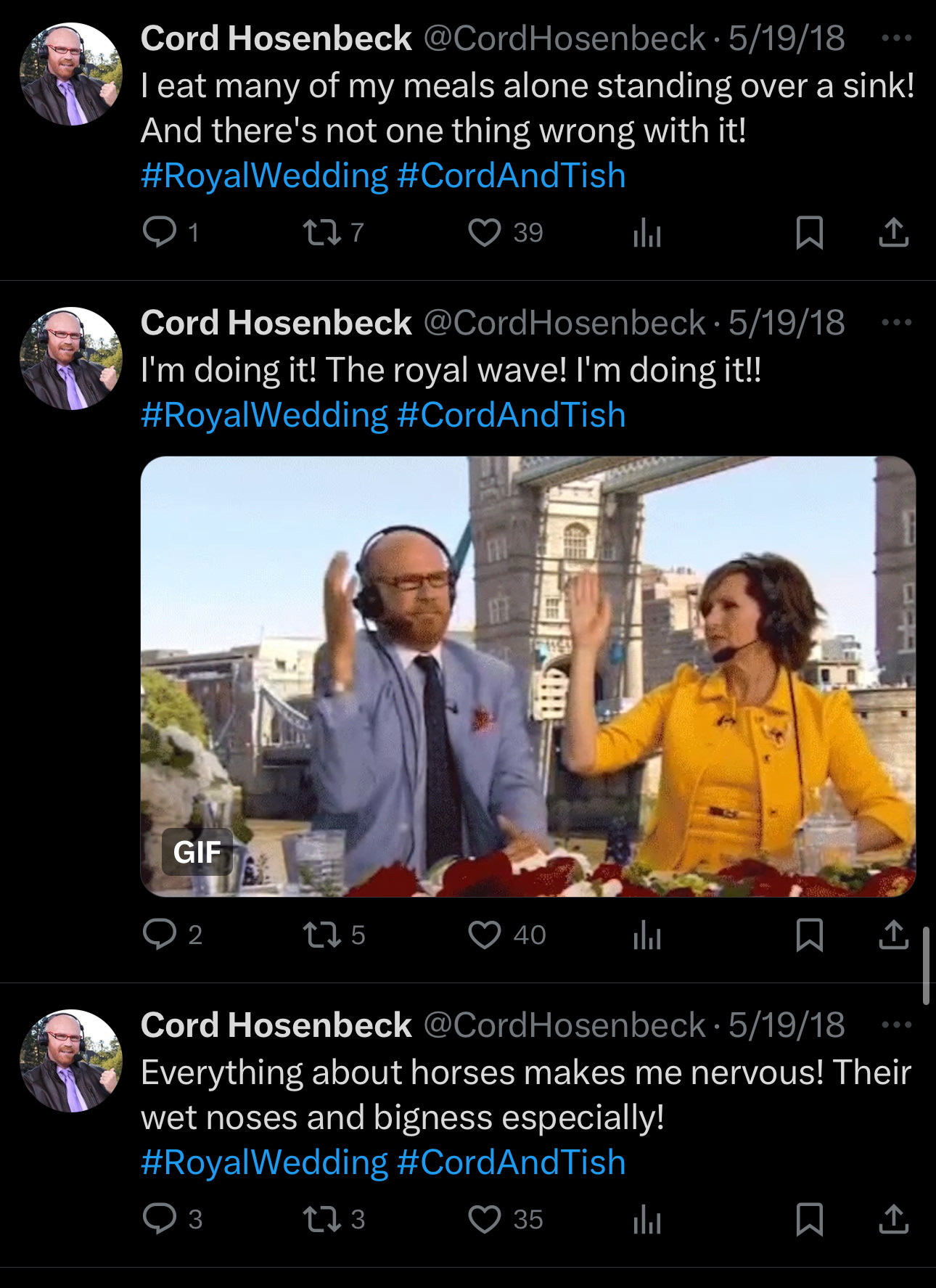Image resolution: width=936 pixels, height=1288 pixels.
Task: Open #RoyalWedding hashtag in horses tweet
Action: click(x=264, y=1162)
